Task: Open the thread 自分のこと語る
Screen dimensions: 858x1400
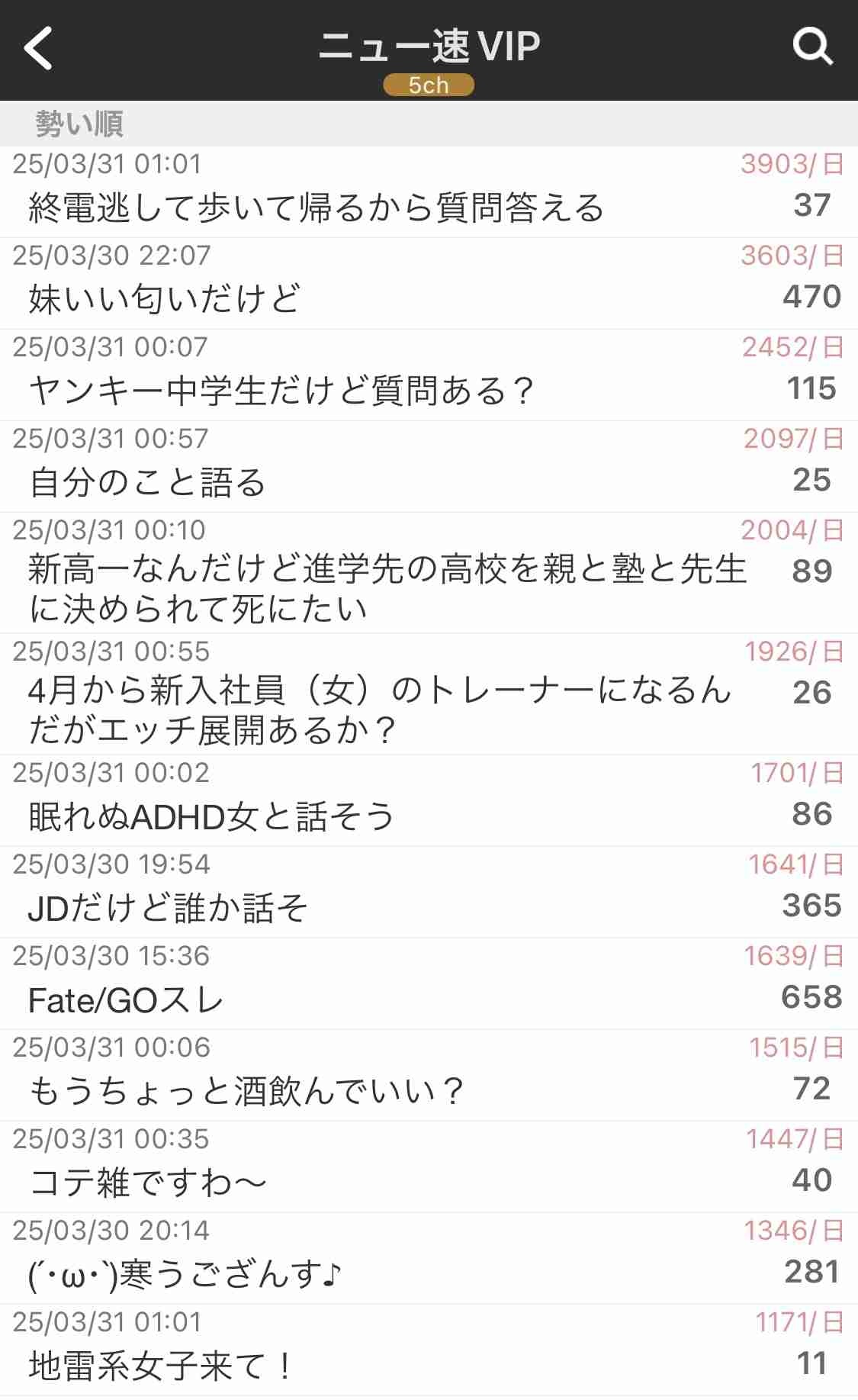Action: point(147,482)
